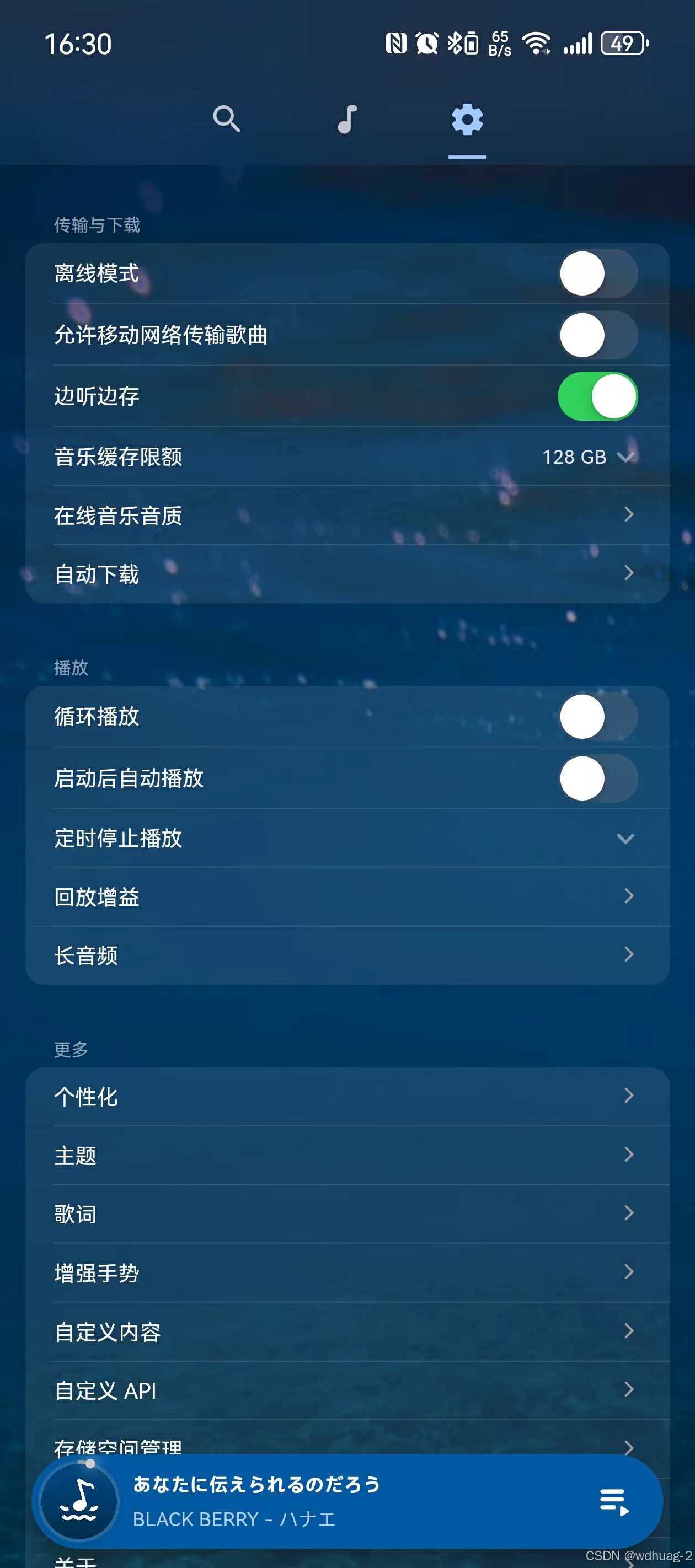
Task: Open 自动下载 settings
Action: pos(347,574)
